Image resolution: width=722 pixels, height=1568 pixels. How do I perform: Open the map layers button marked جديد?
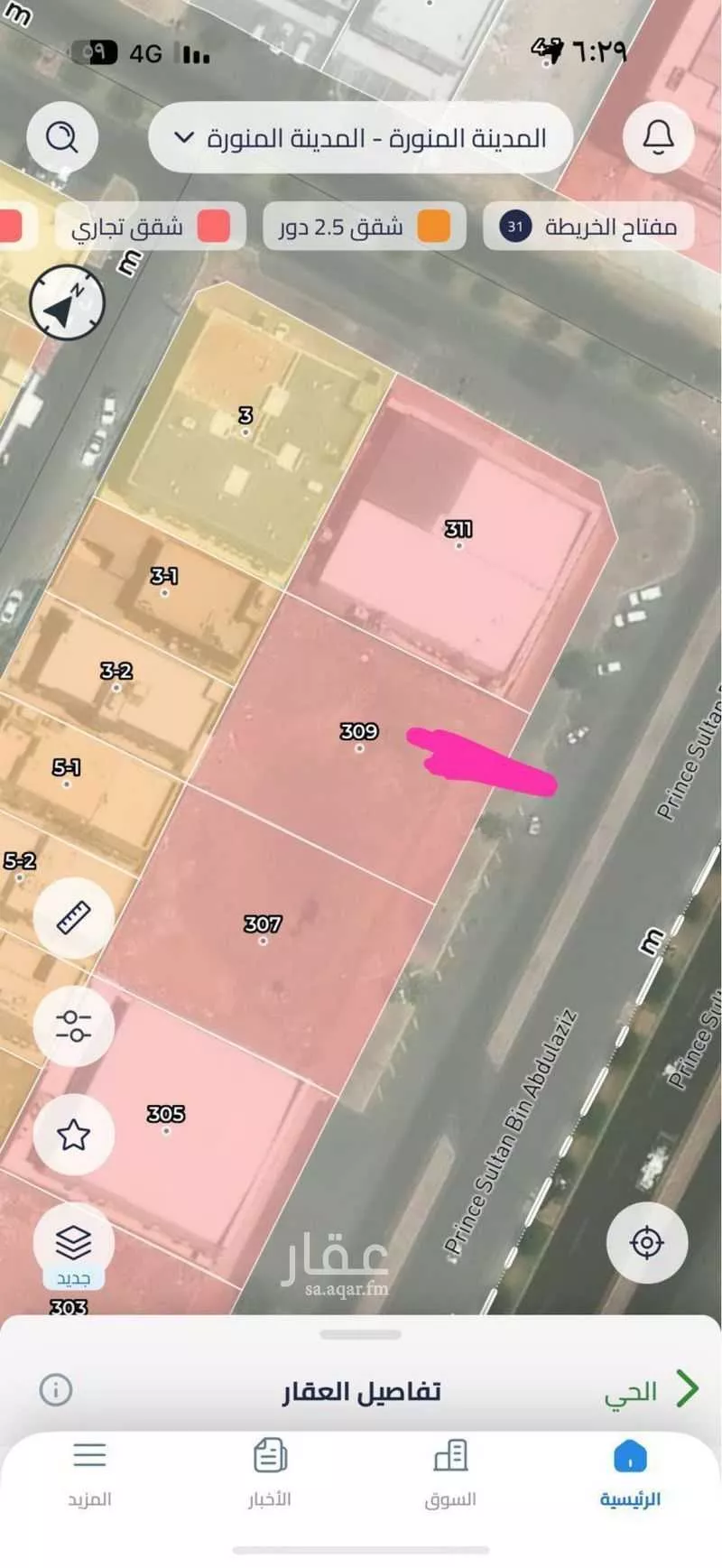[x=73, y=1246]
